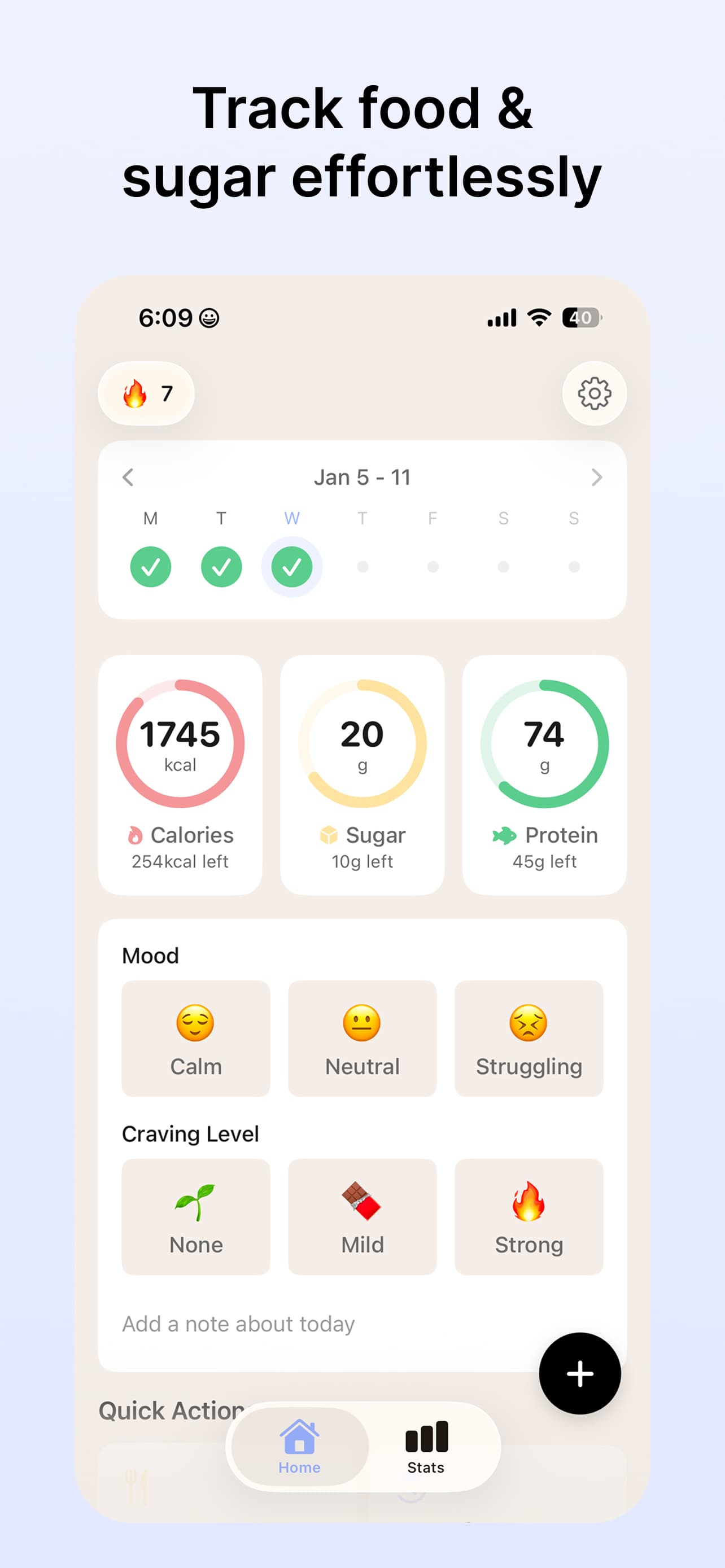Open the Home tab
725x1568 pixels.
point(299,1447)
